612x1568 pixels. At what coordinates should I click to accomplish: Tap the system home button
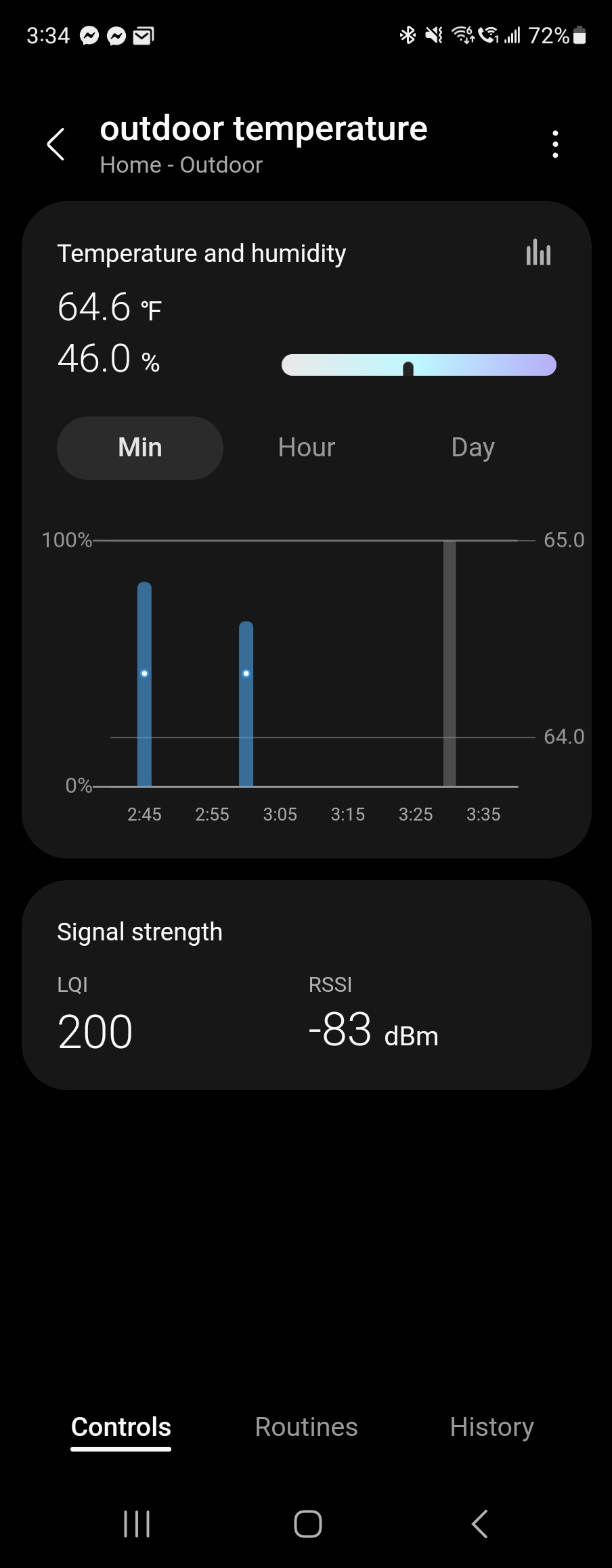[x=307, y=1524]
